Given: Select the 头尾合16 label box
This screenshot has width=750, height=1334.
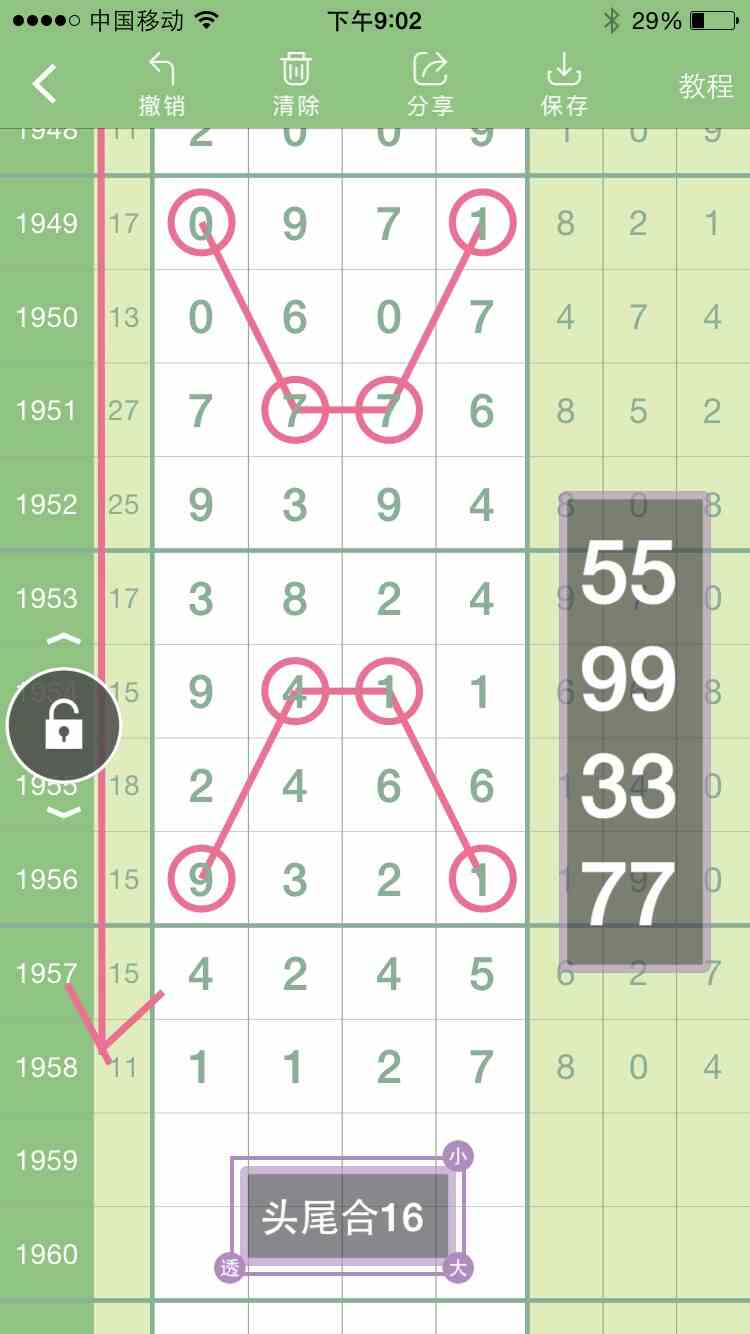Looking at the screenshot, I should click(x=343, y=1217).
